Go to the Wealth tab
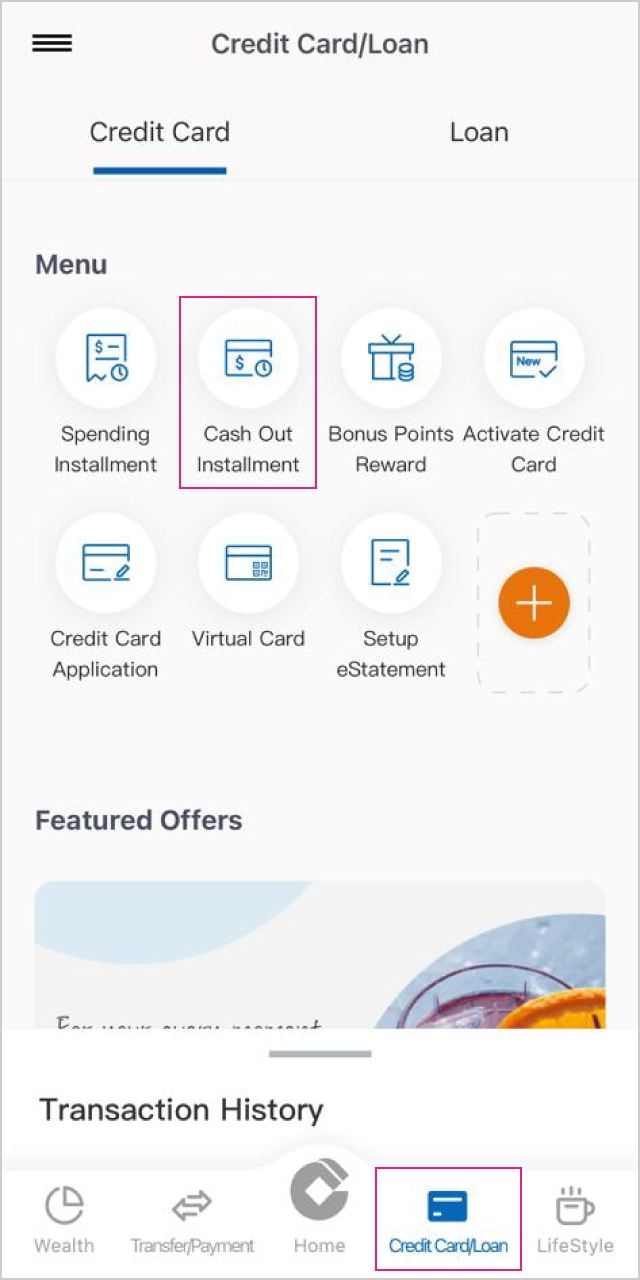This screenshot has height=1280, width=640. click(64, 1220)
